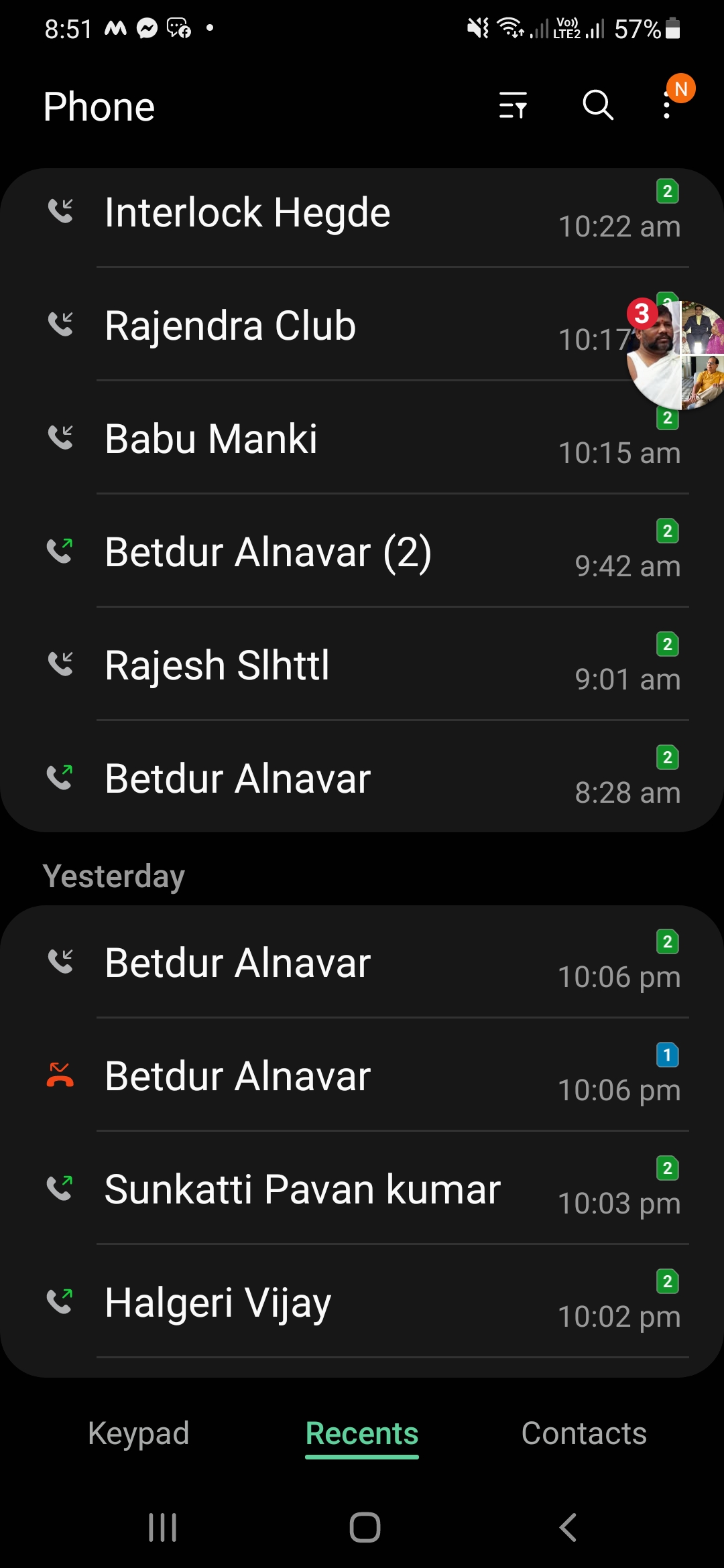Open the call log filter icon
Image resolution: width=724 pixels, height=1568 pixels.
click(513, 106)
